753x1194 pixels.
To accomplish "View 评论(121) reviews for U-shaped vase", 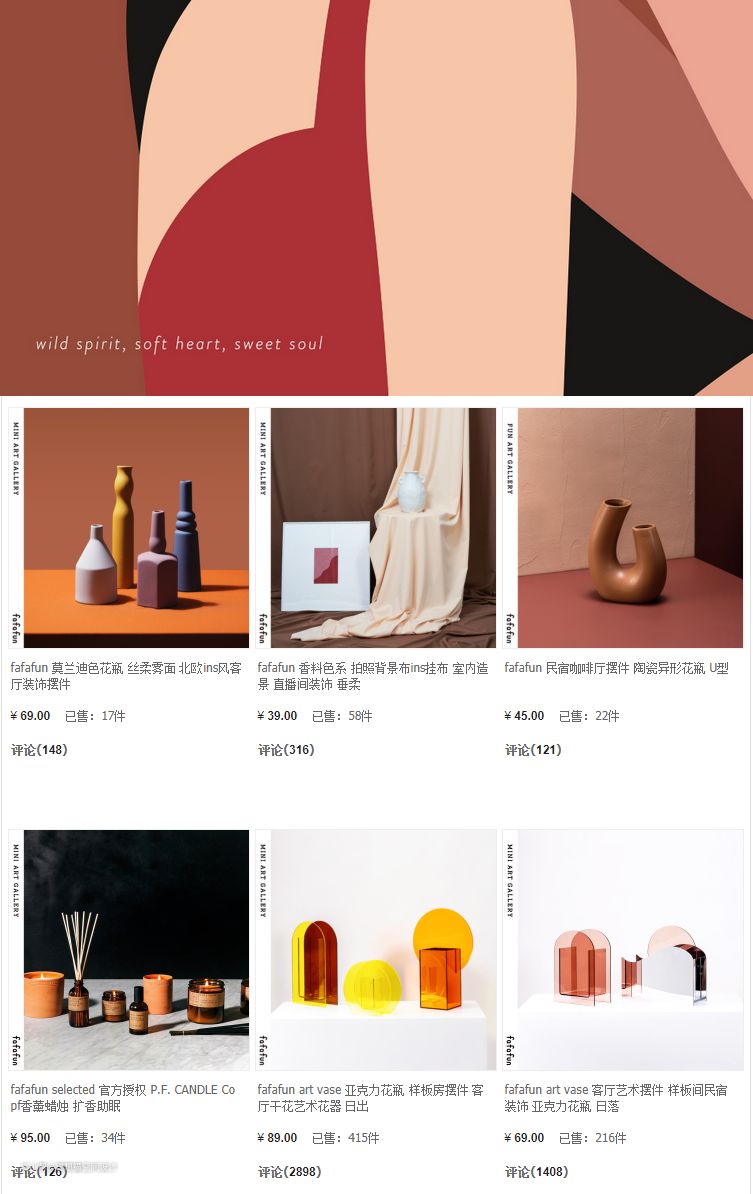I will (533, 750).
